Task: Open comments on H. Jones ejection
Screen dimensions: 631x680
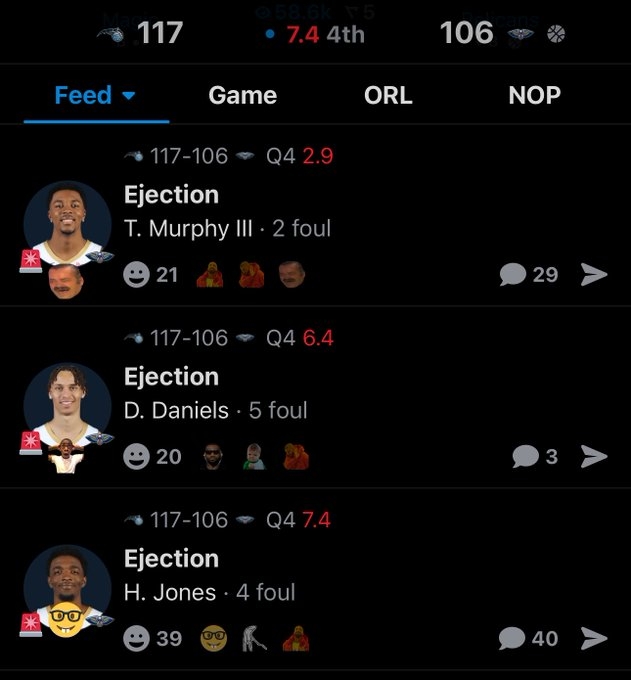Action: (x=528, y=638)
